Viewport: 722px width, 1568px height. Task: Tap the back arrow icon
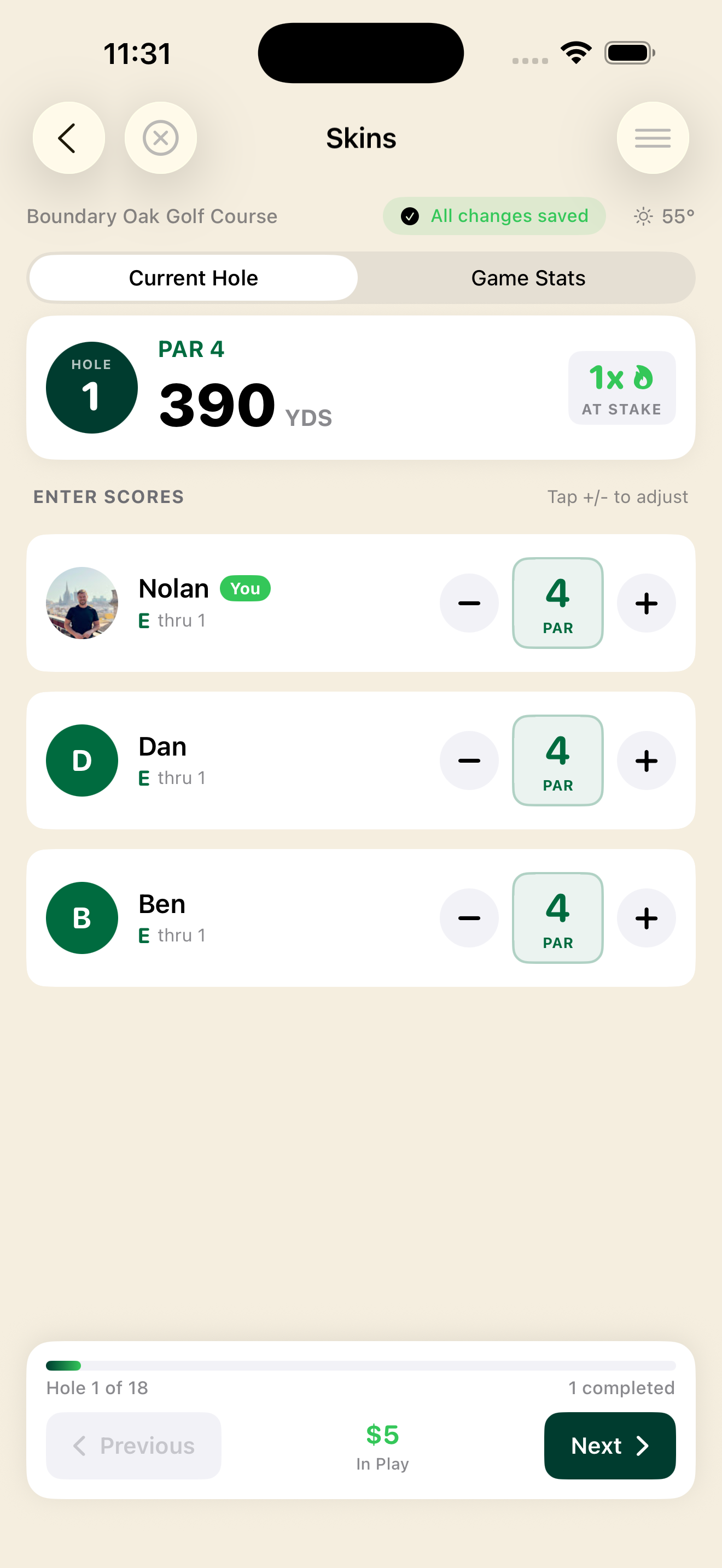point(69,138)
